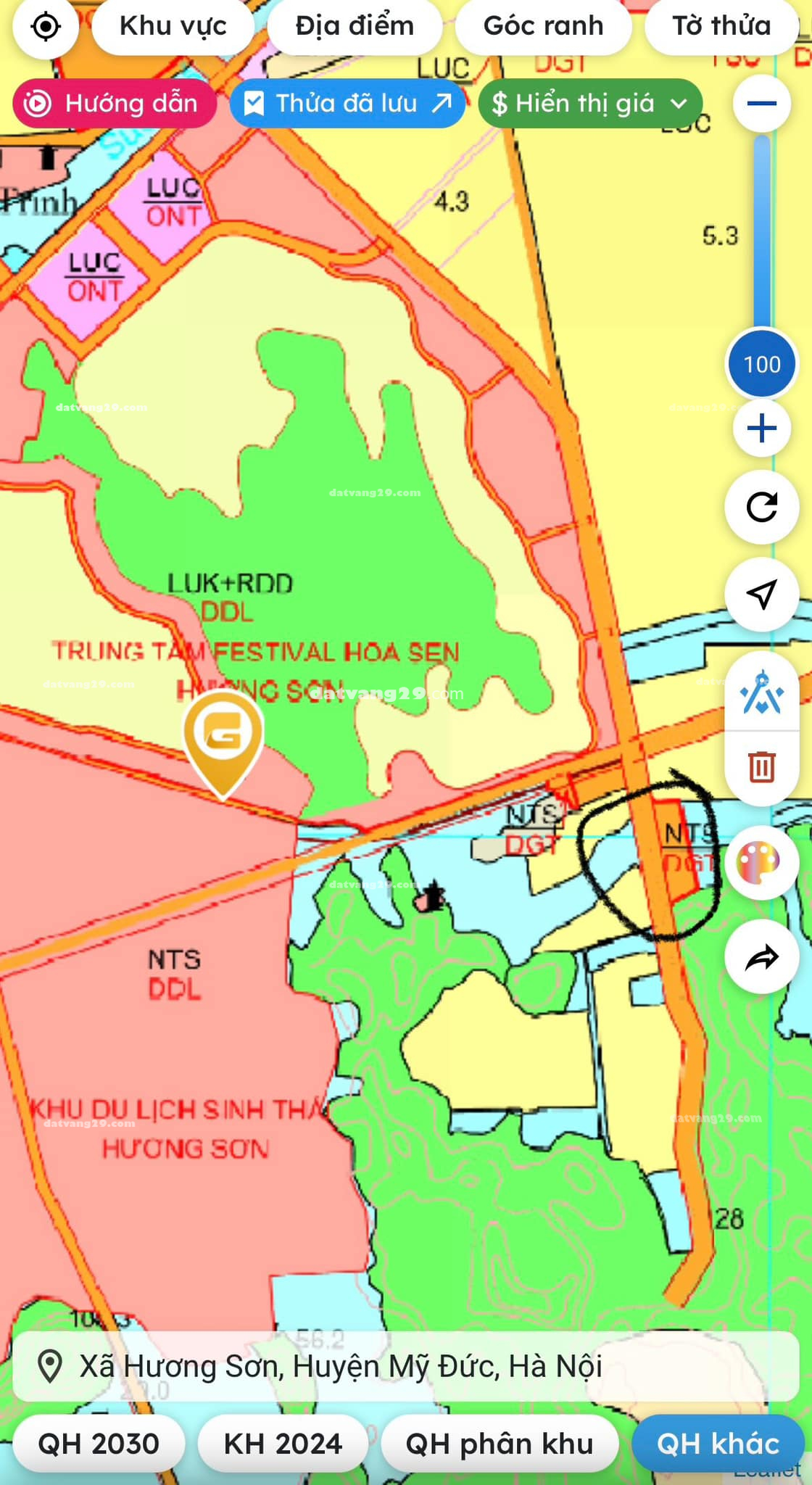The width and height of the screenshot is (812, 1485).
Task: Tap the navigation arrow compass button
Action: 761,595
